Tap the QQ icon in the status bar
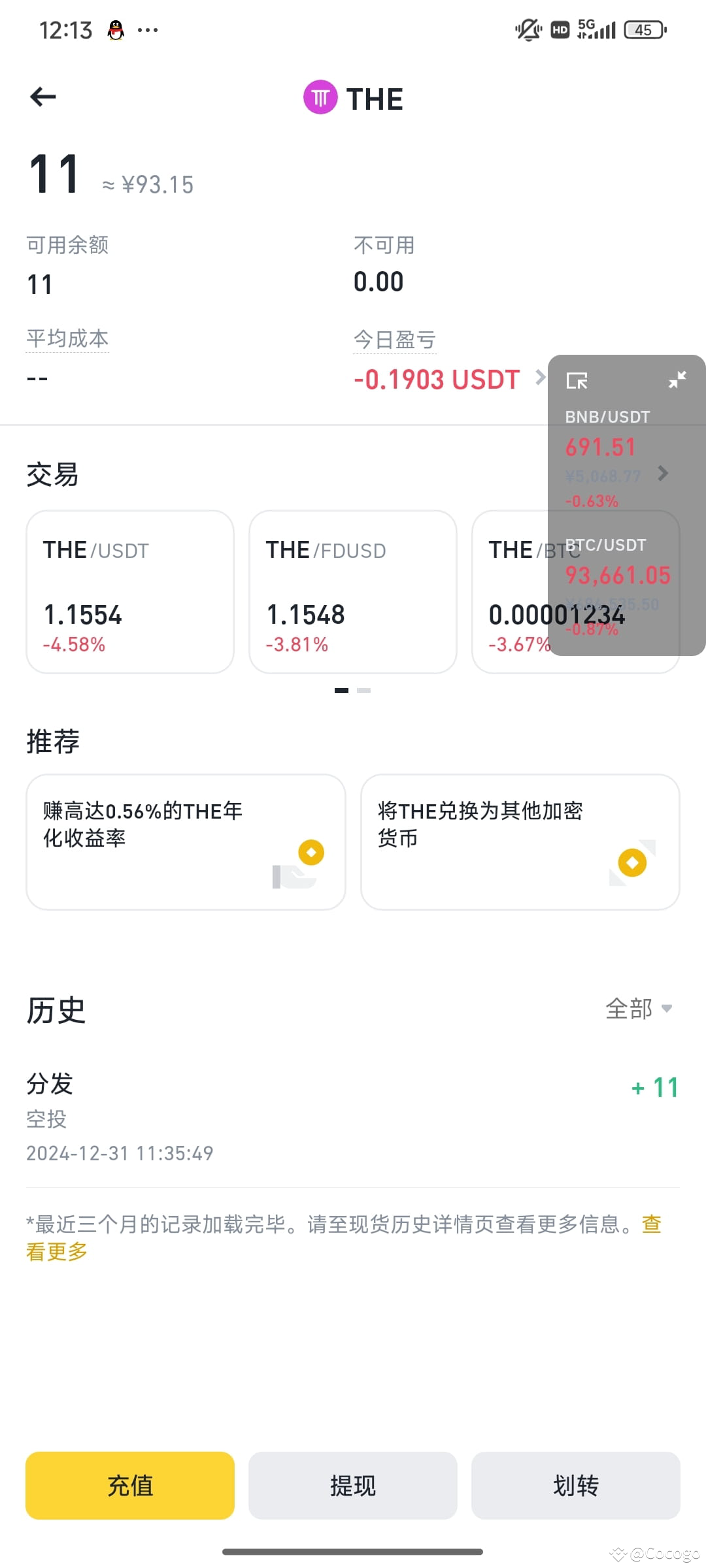The width and height of the screenshot is (706, 1568). pos(114,29)
